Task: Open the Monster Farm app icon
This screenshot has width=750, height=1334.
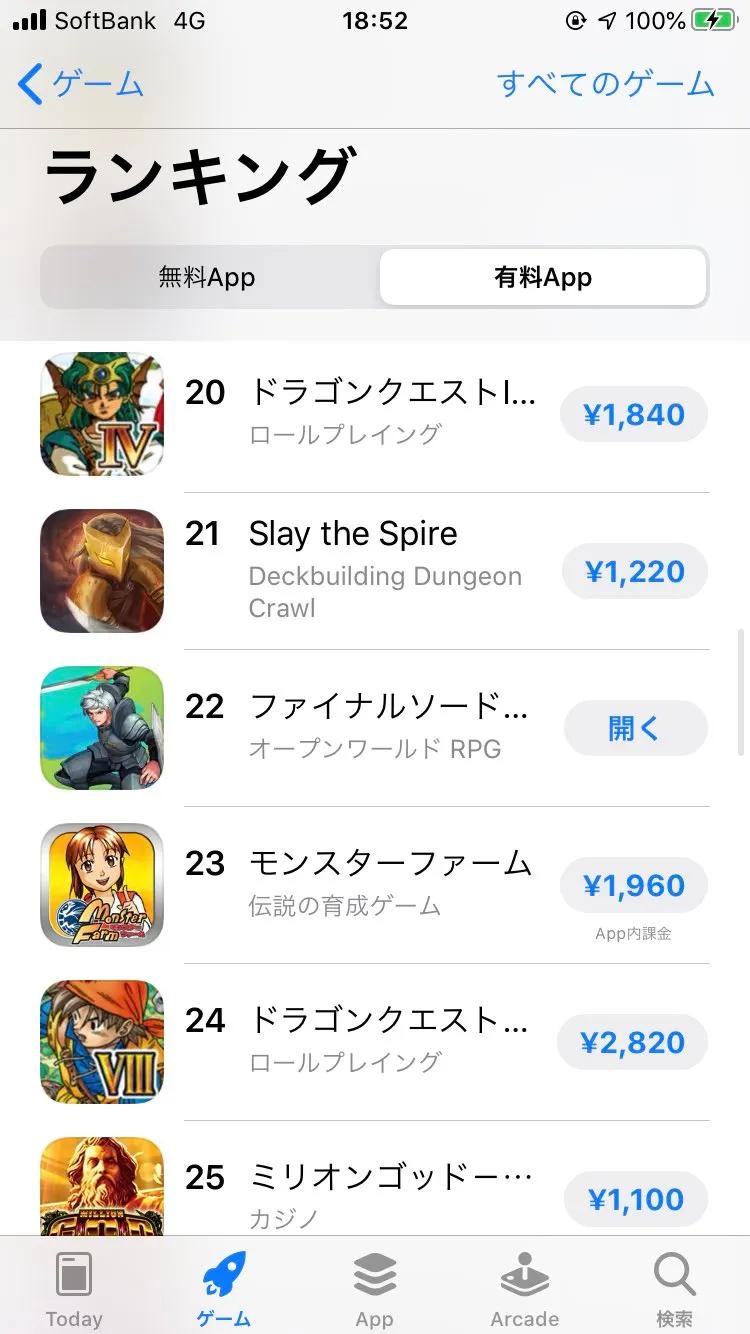Action: pos(101,885)
